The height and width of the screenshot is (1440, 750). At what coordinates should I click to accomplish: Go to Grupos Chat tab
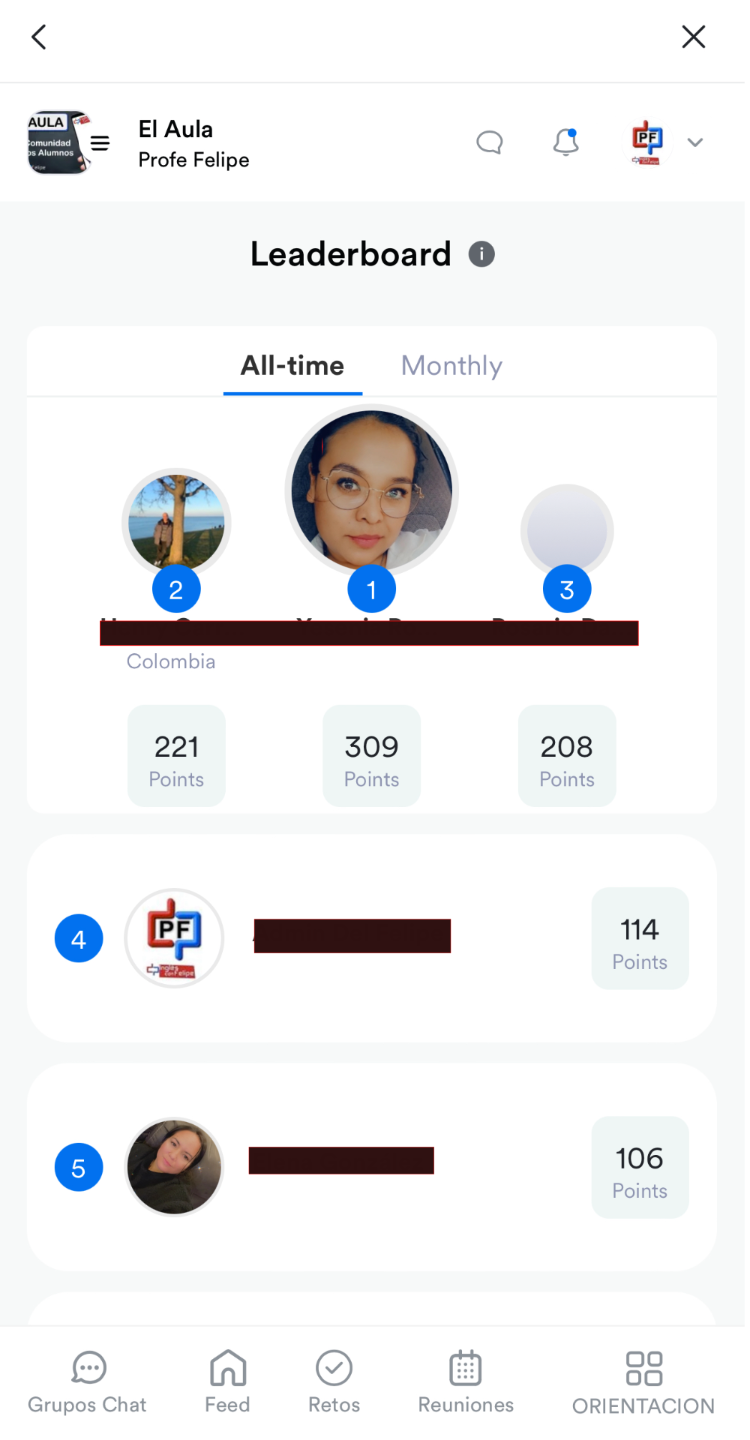click(87, 1383)
